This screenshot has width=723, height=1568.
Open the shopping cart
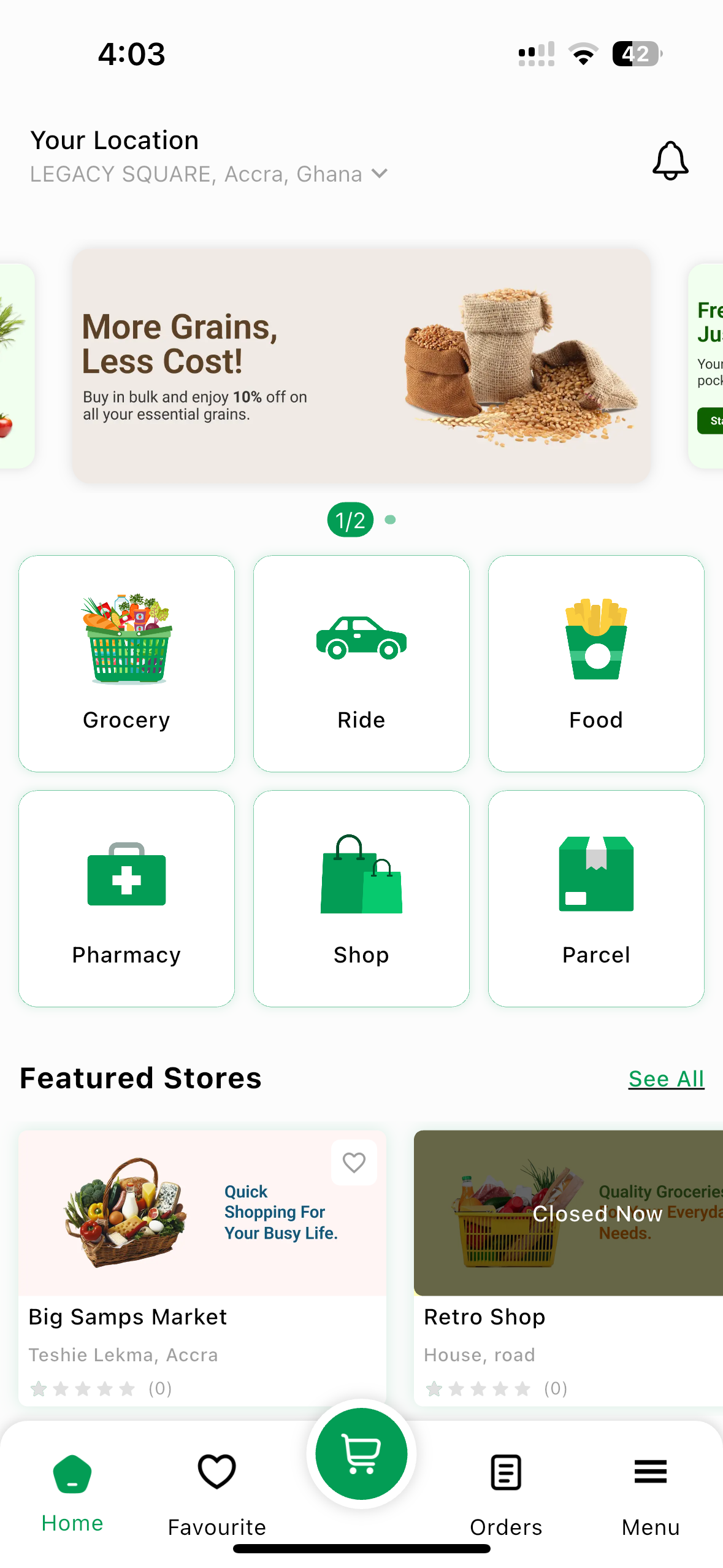click(361, 1454)
